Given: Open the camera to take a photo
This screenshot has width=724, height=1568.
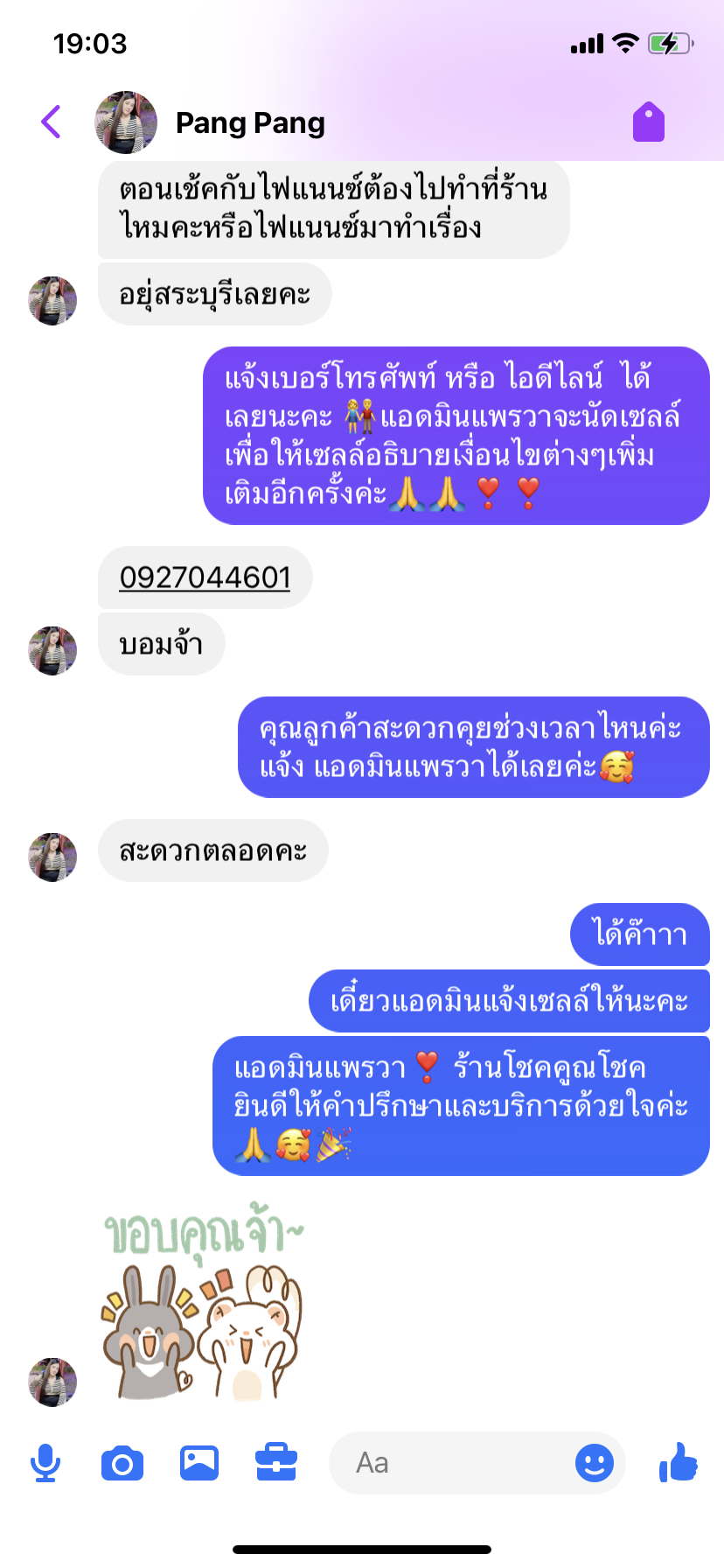Looking at the screenshot, I should (x=122, y=1463).
